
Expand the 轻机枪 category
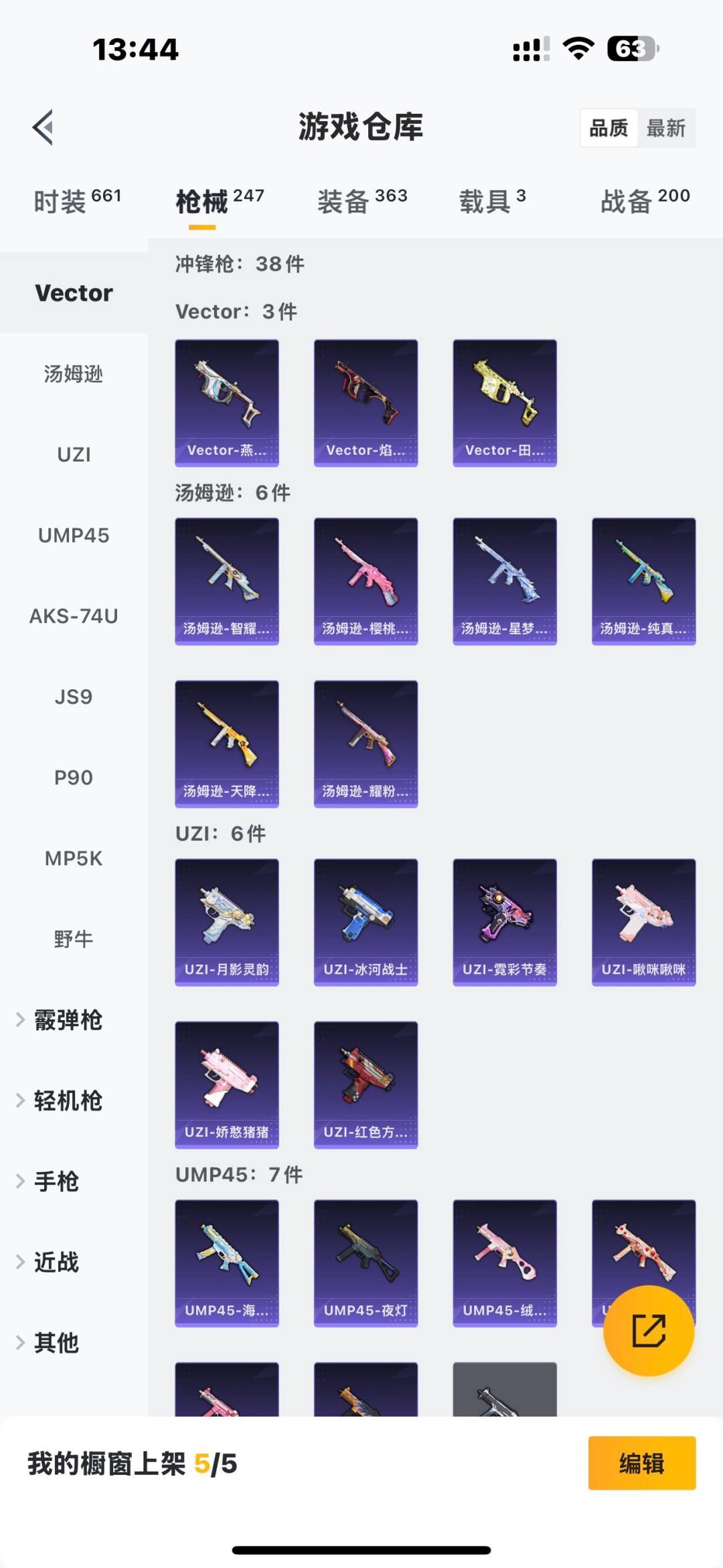tap(67, 1100)
